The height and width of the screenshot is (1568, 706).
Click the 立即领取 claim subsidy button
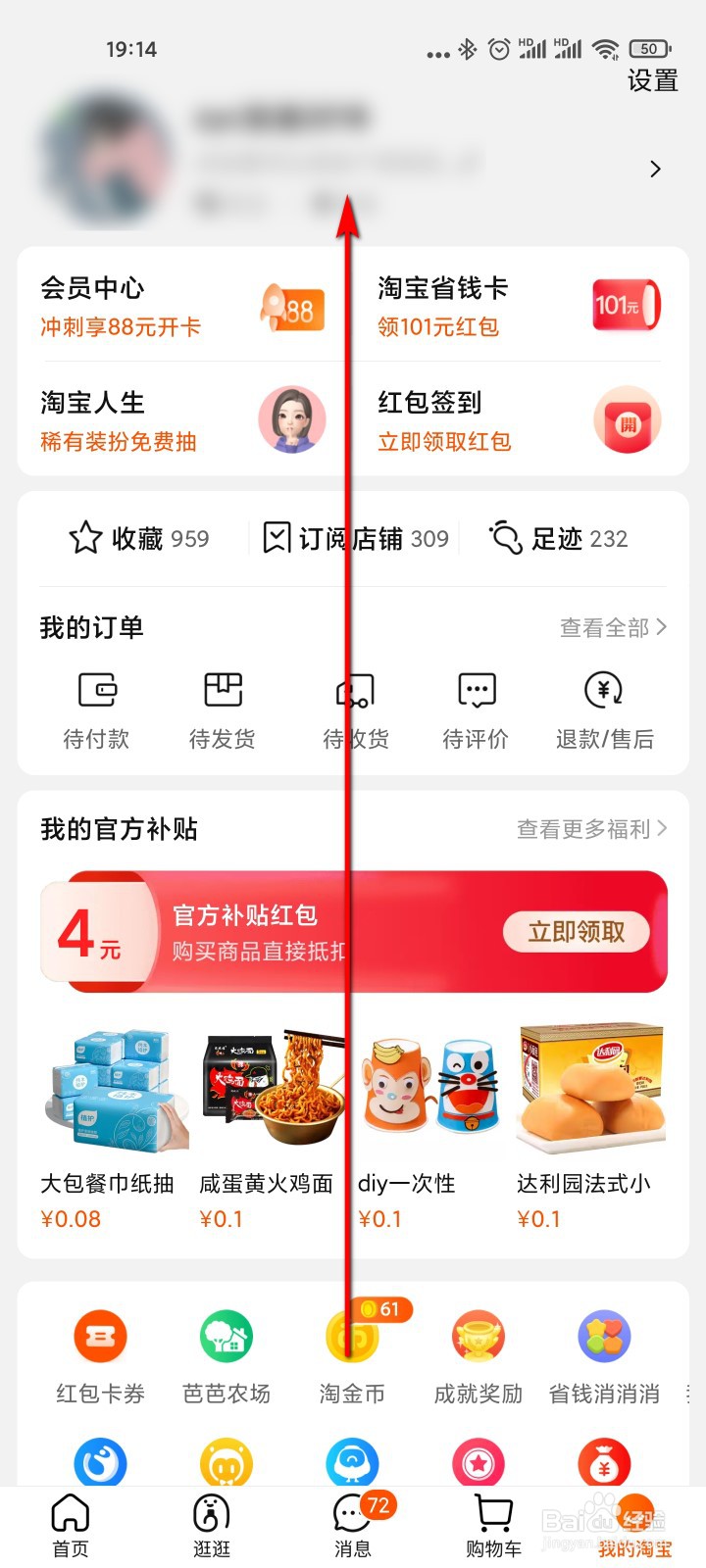pyautogui.click(x=577, y=932)
